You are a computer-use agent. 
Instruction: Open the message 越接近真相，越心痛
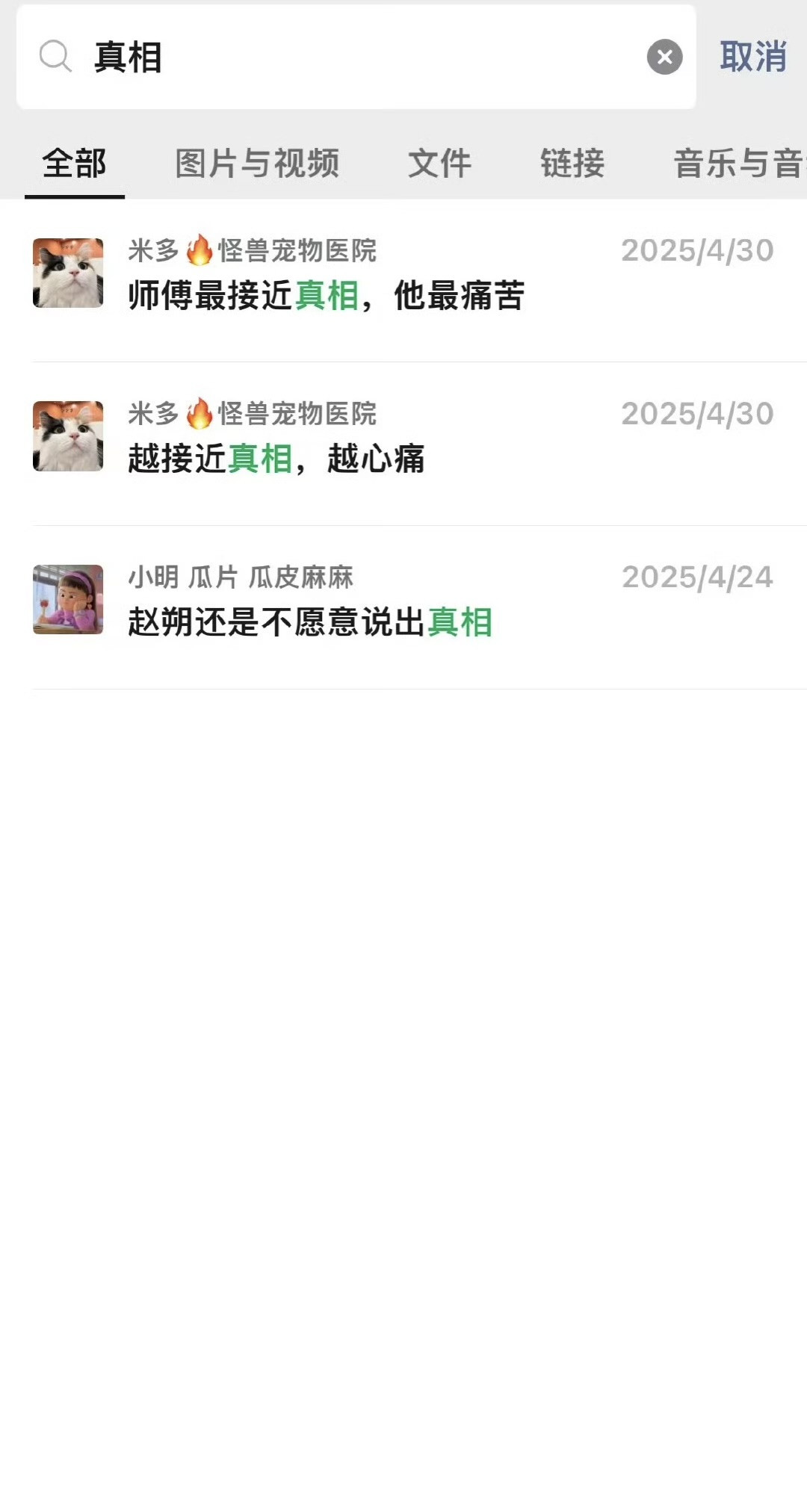point(403,443)
